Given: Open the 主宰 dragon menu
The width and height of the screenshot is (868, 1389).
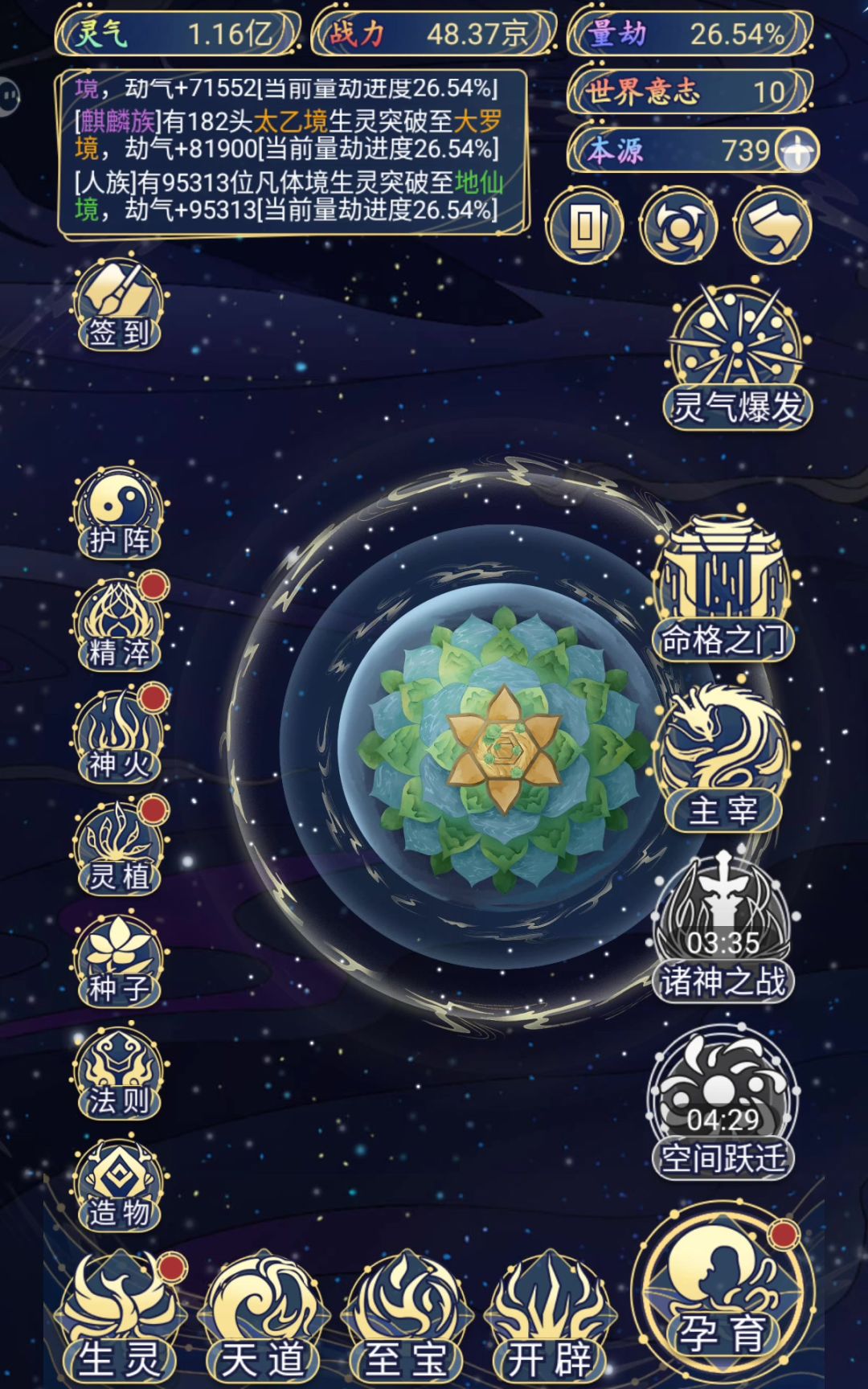Looking at the screenshot, I should tap(723, 757).
